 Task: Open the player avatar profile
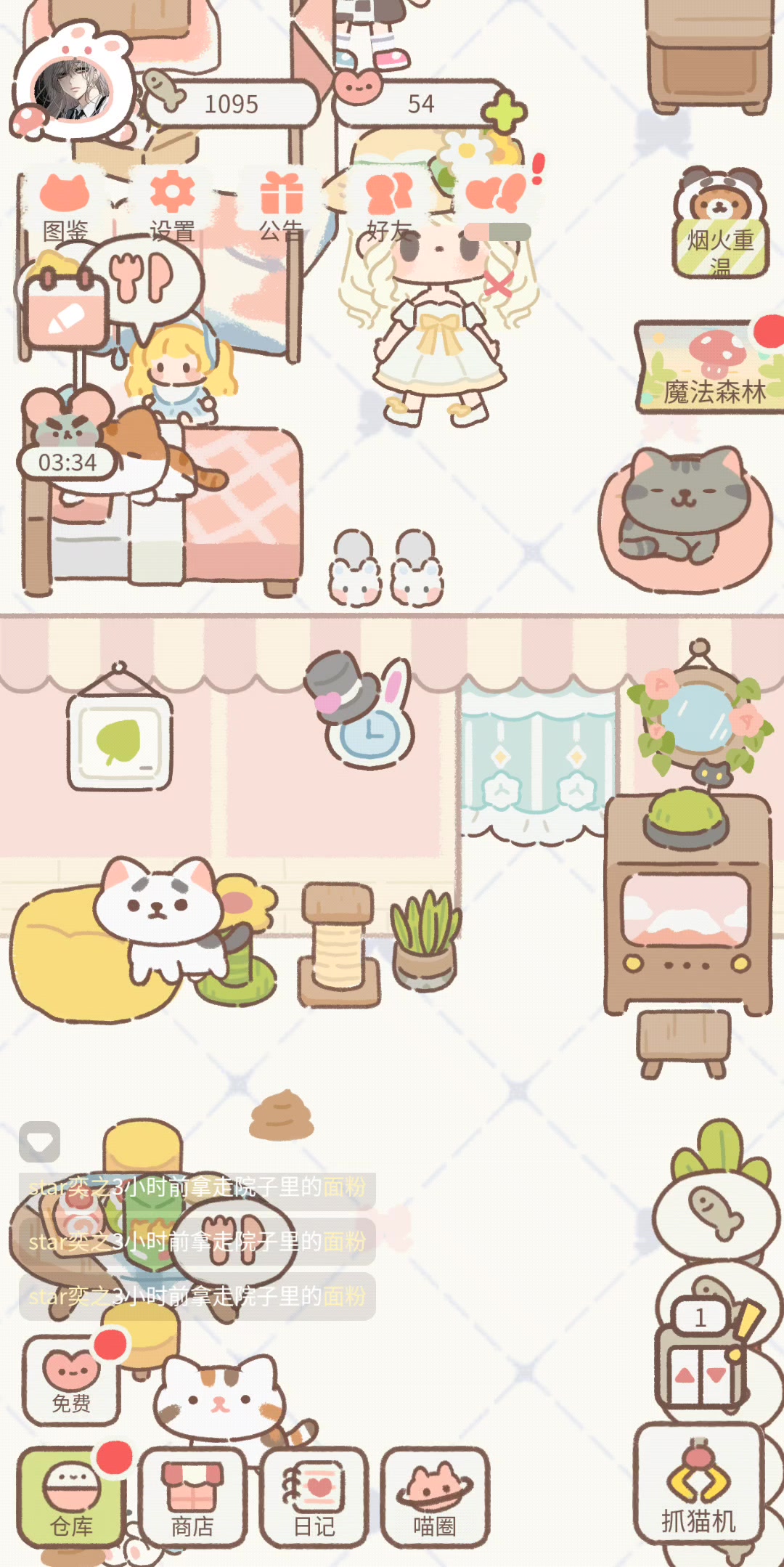click(x=73, y=87)
